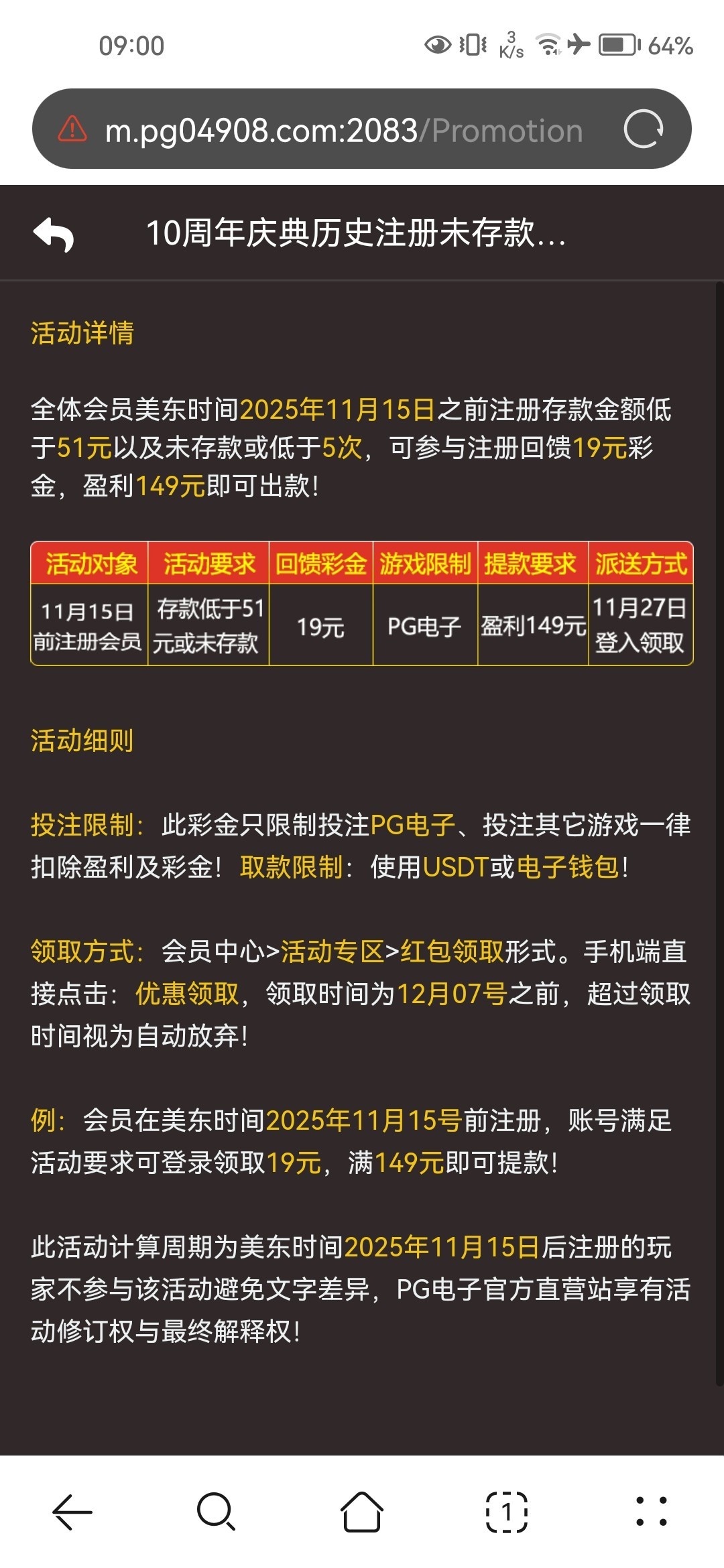
Task: Reload the page with the refresh icon
Action: (x=643, y=129)
